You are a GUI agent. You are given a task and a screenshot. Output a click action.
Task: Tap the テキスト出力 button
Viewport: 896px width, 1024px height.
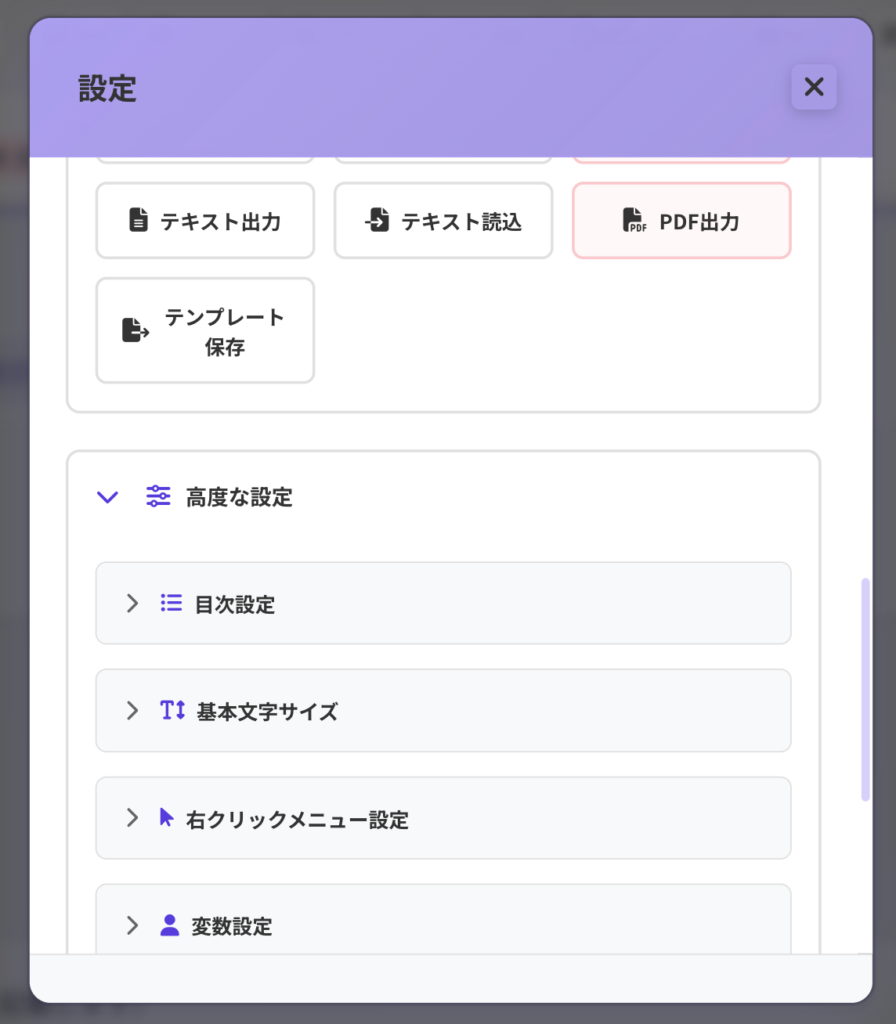click(205, 221)
